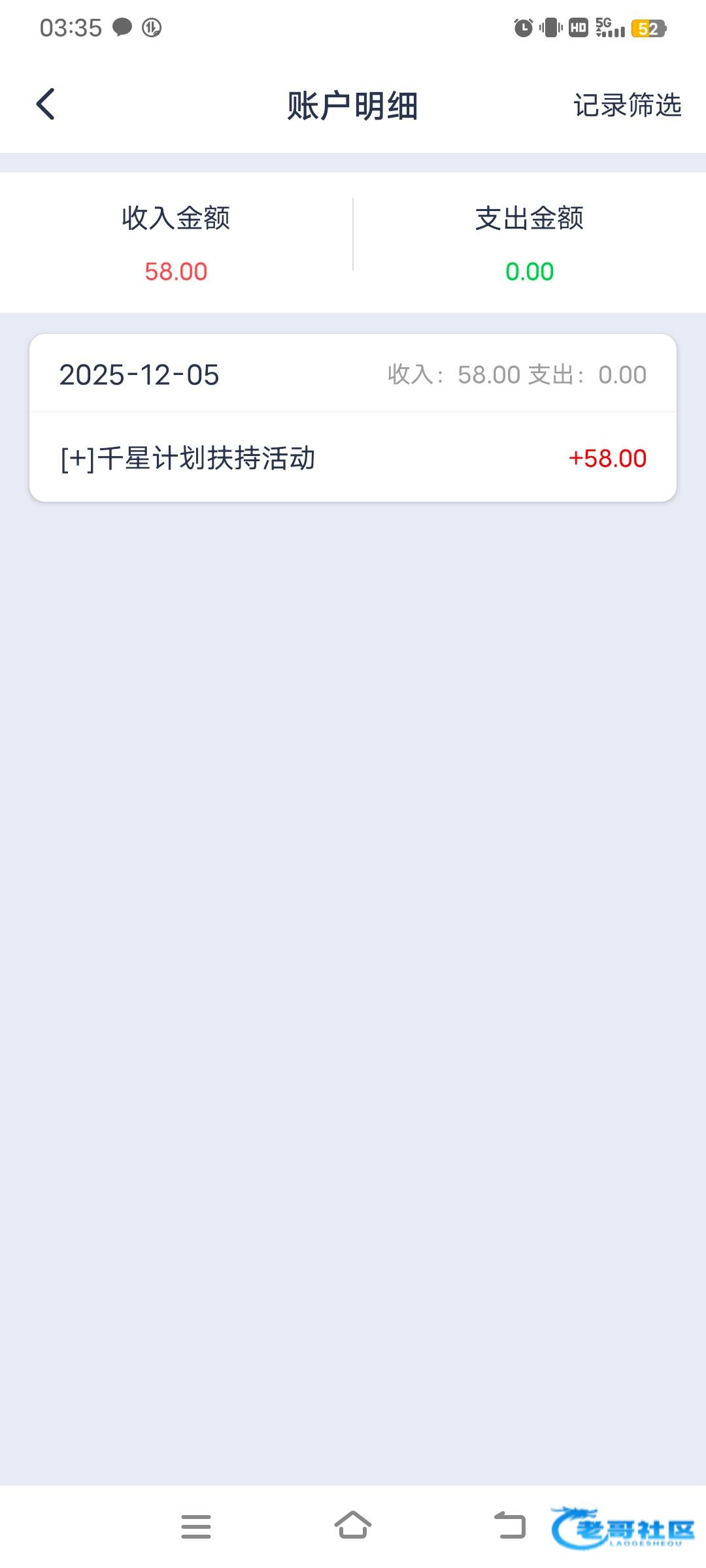This screenshot has width=706, height=1568.
Task: Tap the system home button
Action: click(x=353, y=1526)
